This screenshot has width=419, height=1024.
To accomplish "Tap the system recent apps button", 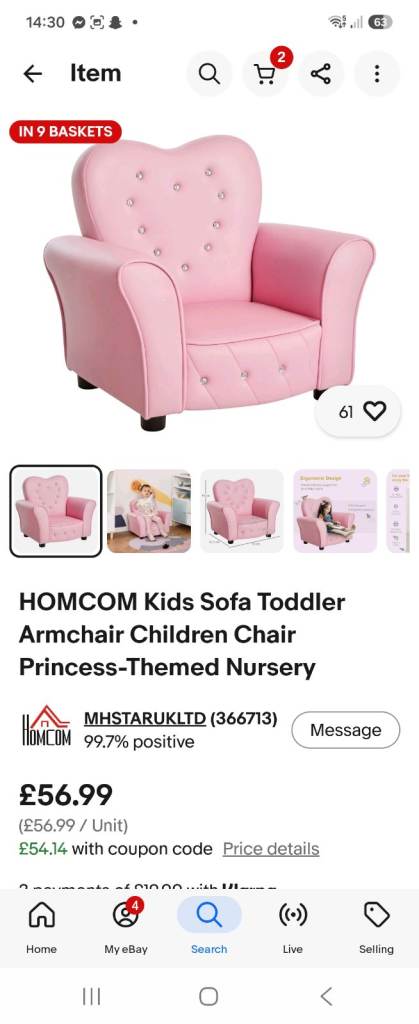I will (x=91, y=996).
